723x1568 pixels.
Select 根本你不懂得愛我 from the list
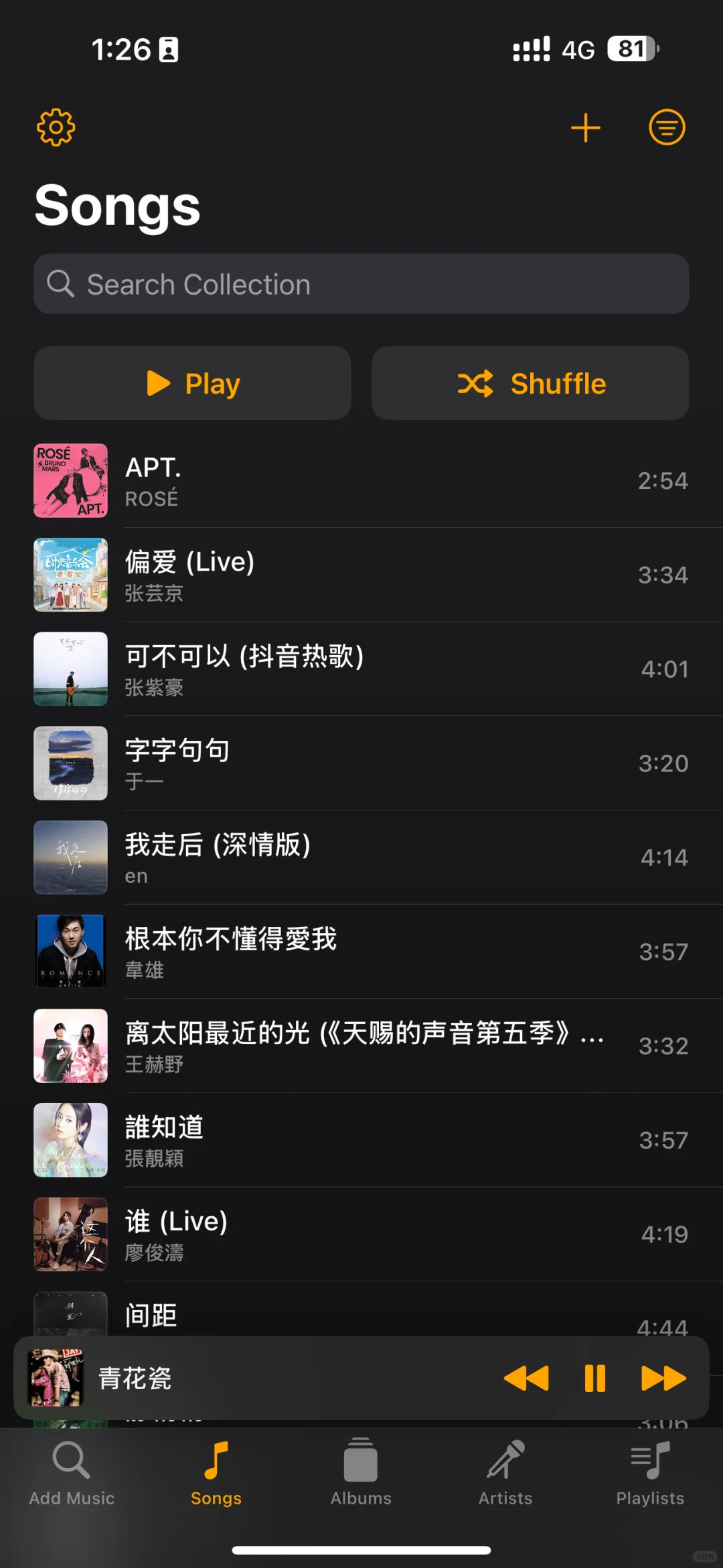361,952
